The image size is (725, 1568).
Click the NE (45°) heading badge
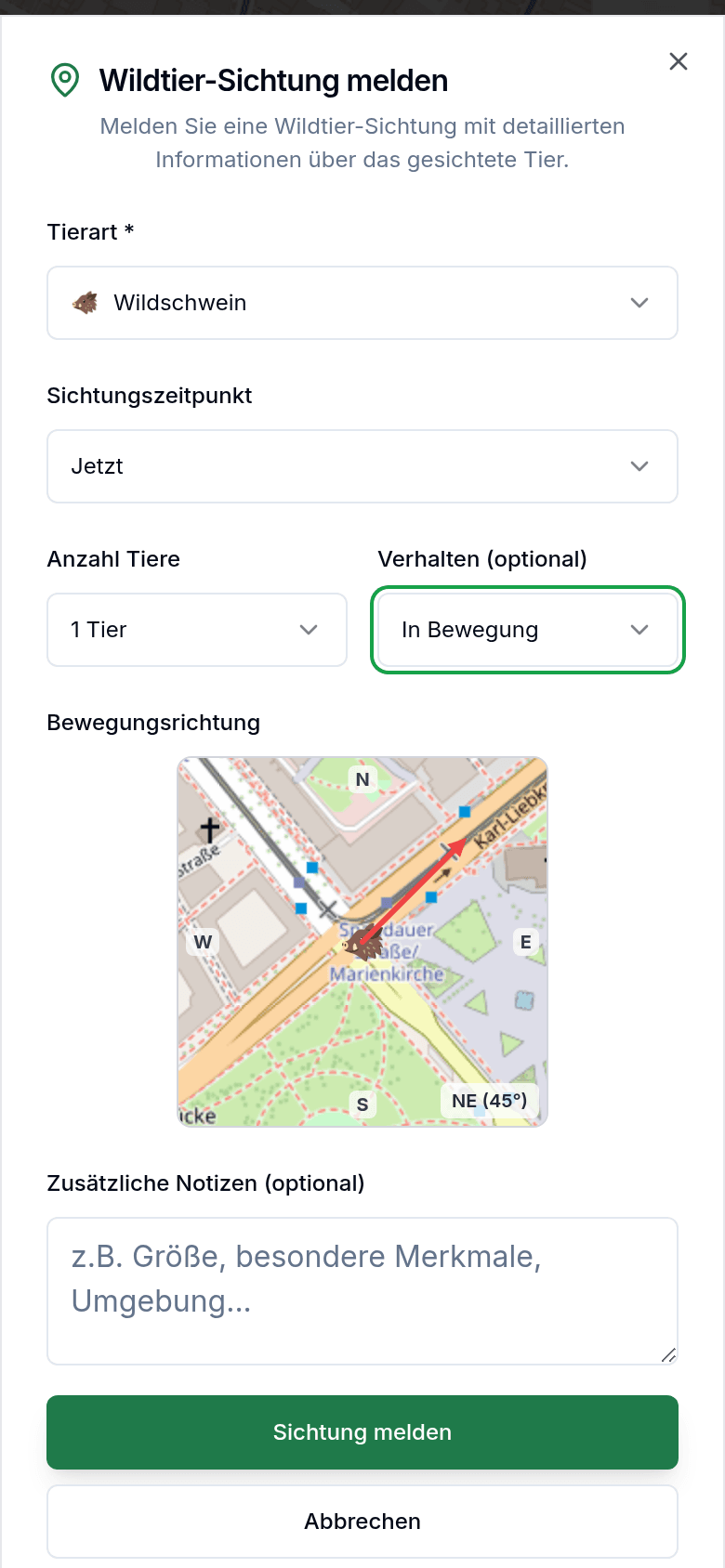tap(490, 1099)
